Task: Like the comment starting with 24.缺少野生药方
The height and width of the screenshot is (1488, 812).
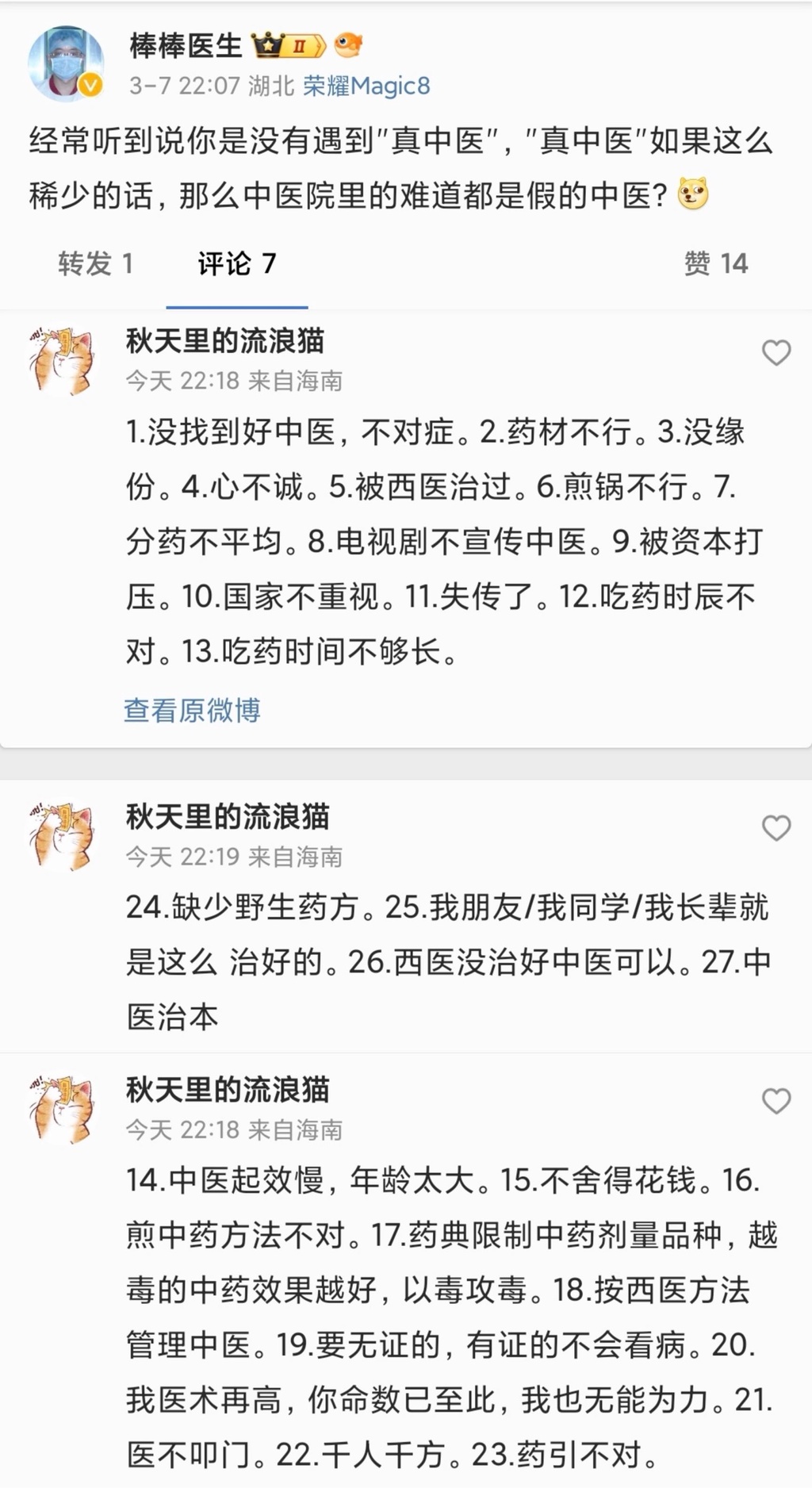Action: coord(776,829)
